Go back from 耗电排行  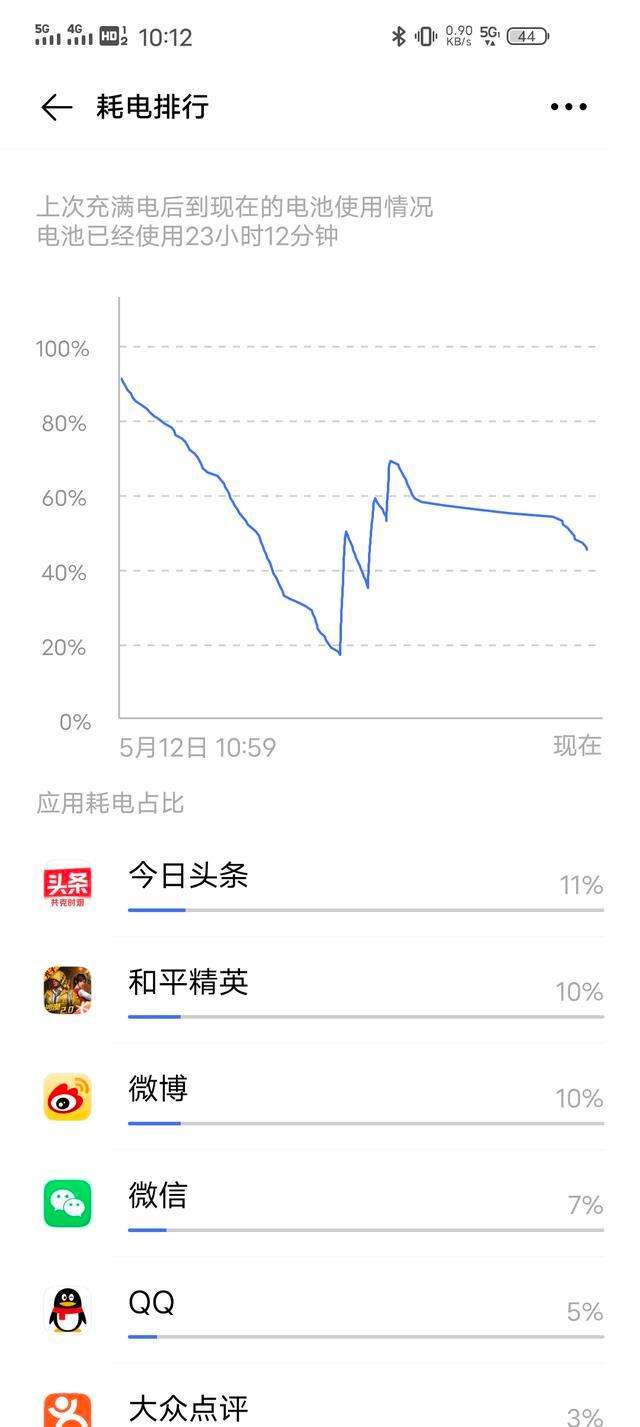pyautogui.click(x=56, y=107)
